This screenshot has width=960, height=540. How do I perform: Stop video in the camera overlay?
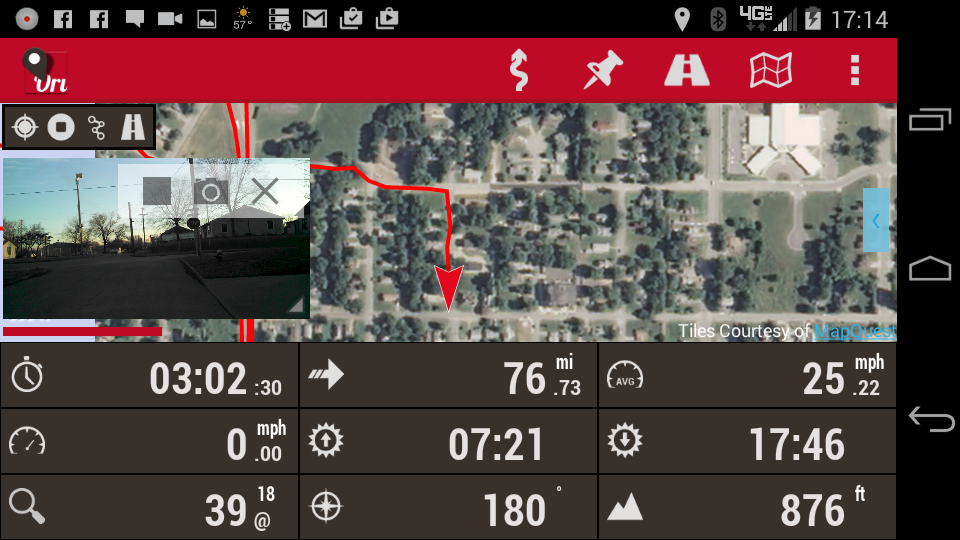pos(157,190)
